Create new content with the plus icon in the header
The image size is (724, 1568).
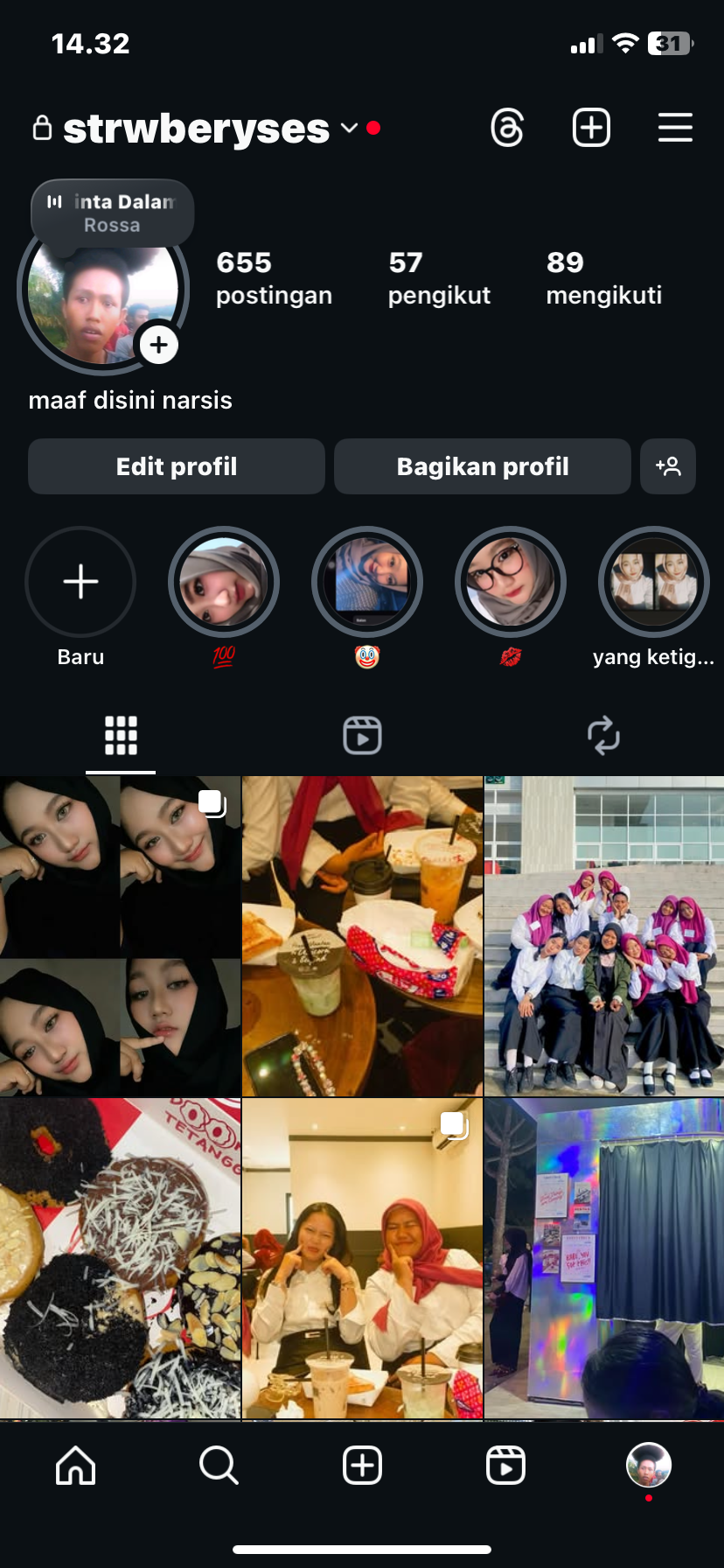591,129
